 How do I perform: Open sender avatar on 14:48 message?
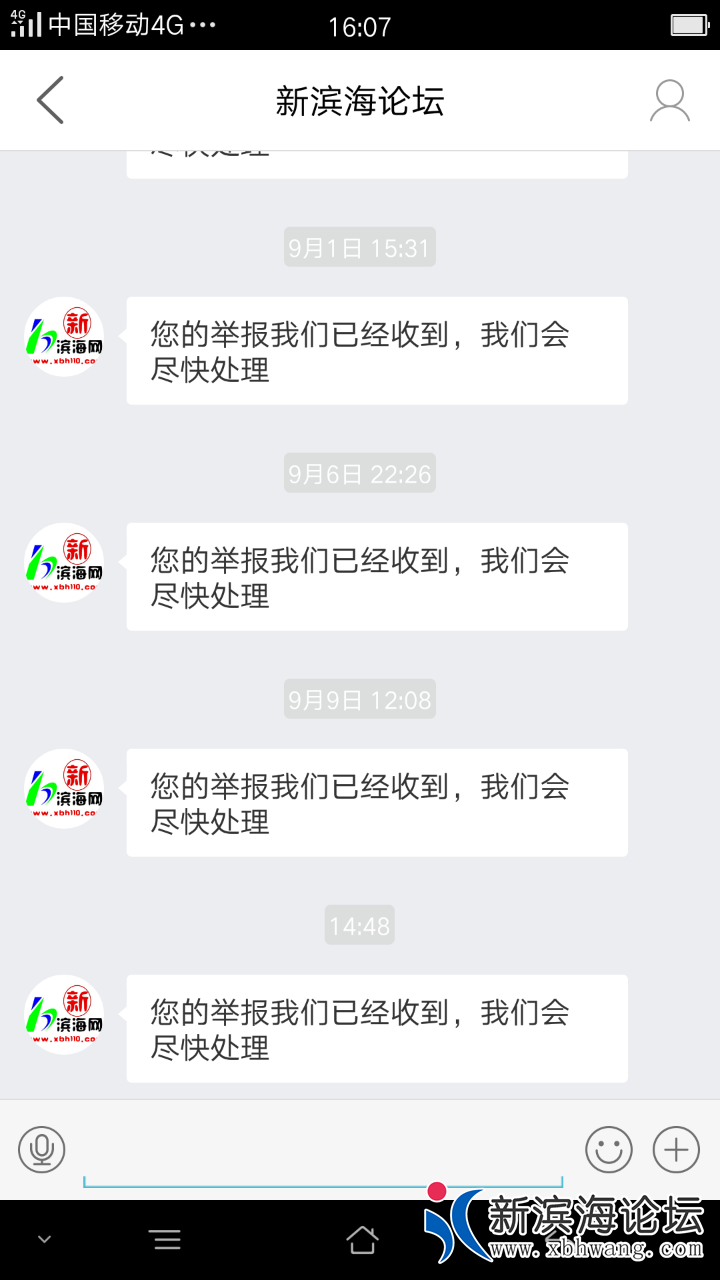click(x=64, y=1015)
